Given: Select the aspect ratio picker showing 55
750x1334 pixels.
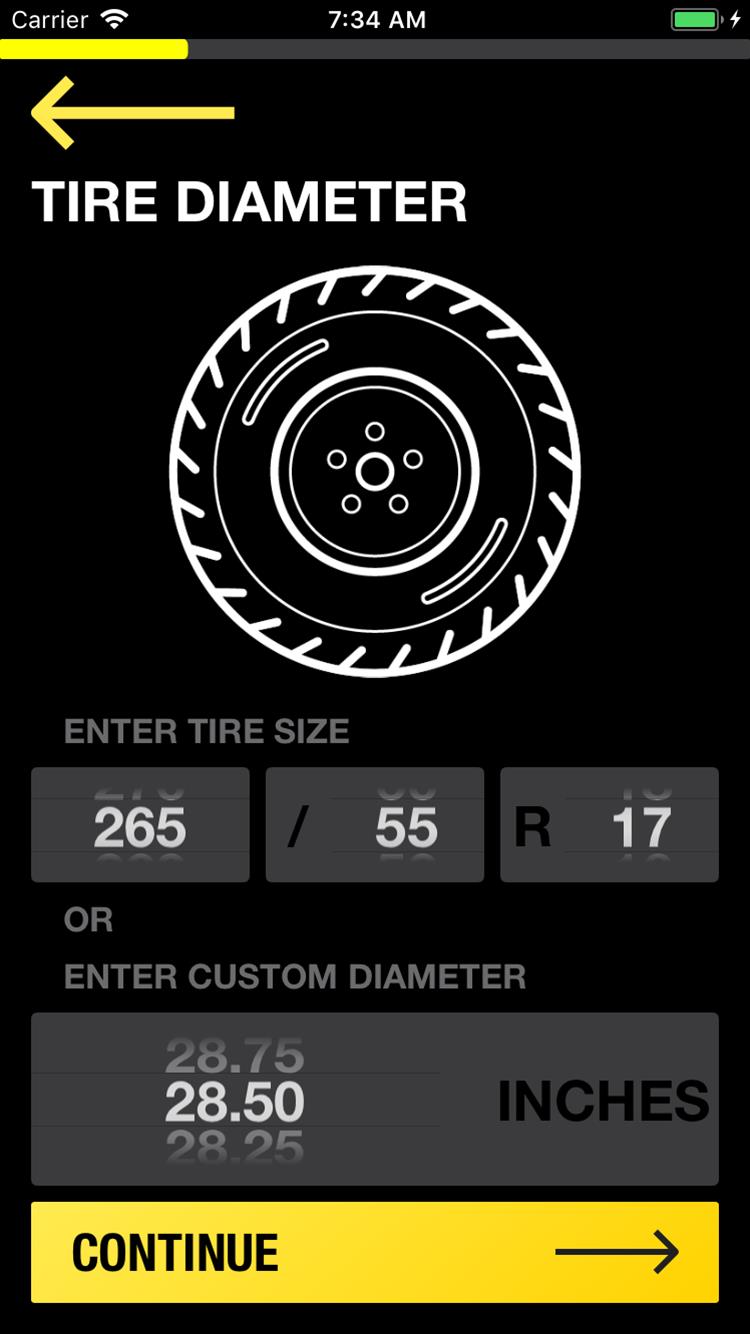Looking at the screenshot, I should click(405, 826).
